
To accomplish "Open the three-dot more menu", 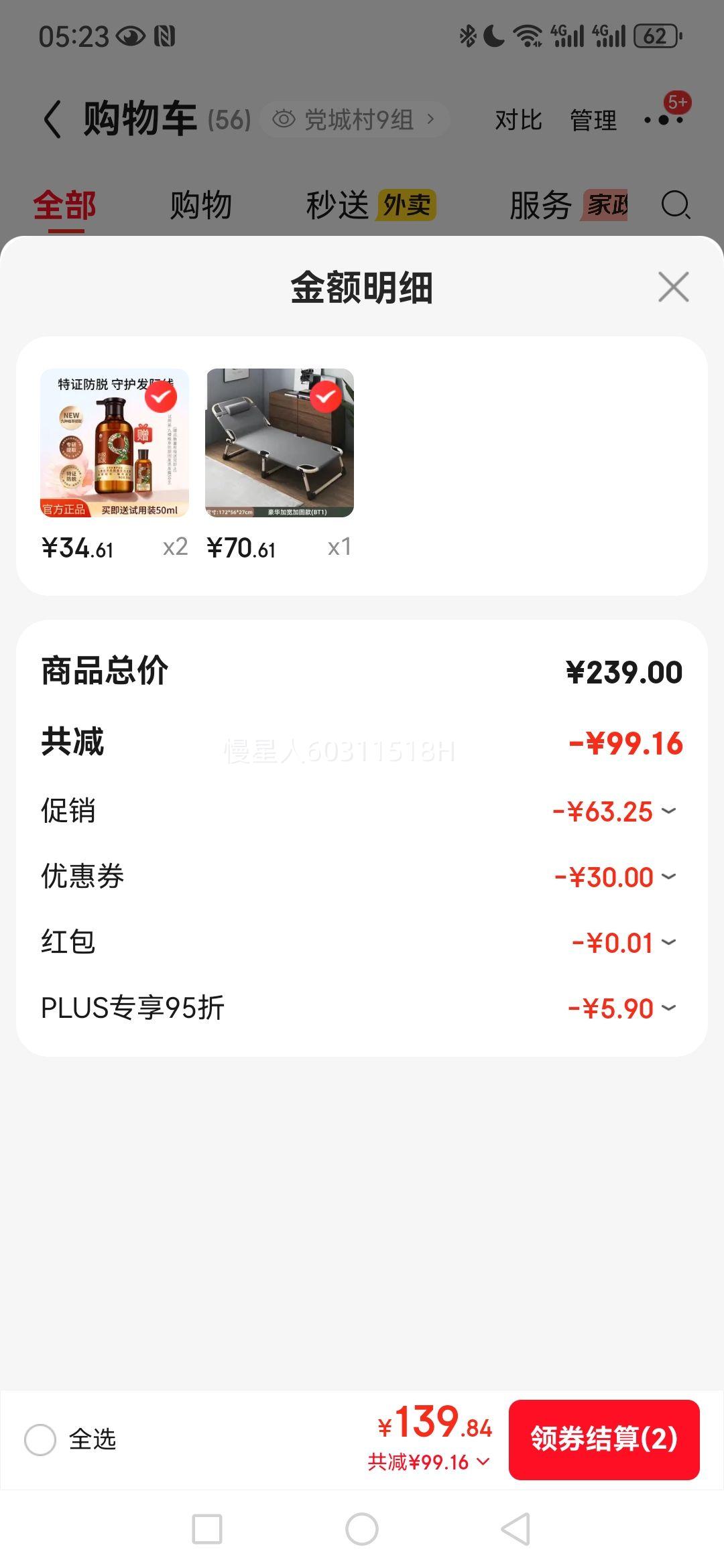I will pyautogui.click(x=664, y=120).
